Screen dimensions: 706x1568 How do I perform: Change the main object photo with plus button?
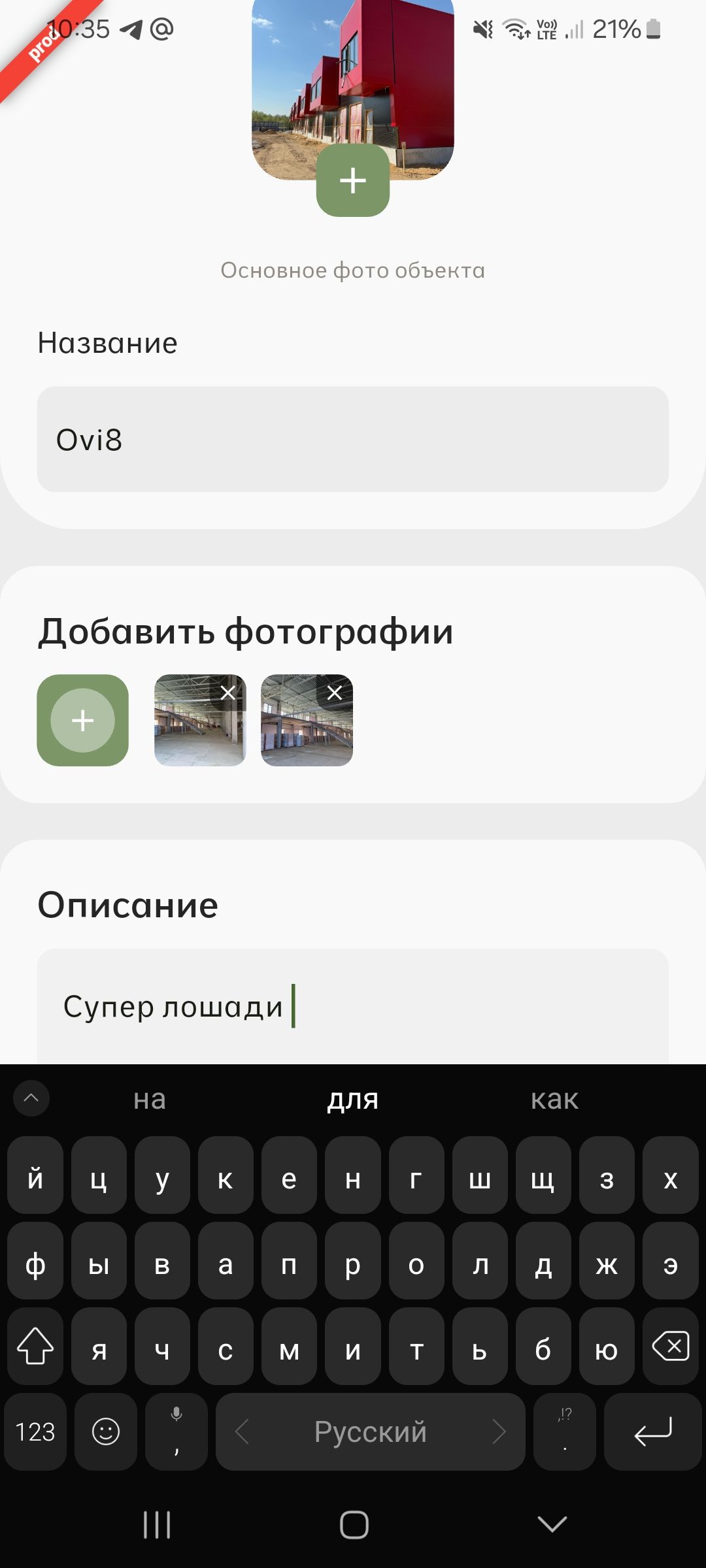[x=353, y=180]
